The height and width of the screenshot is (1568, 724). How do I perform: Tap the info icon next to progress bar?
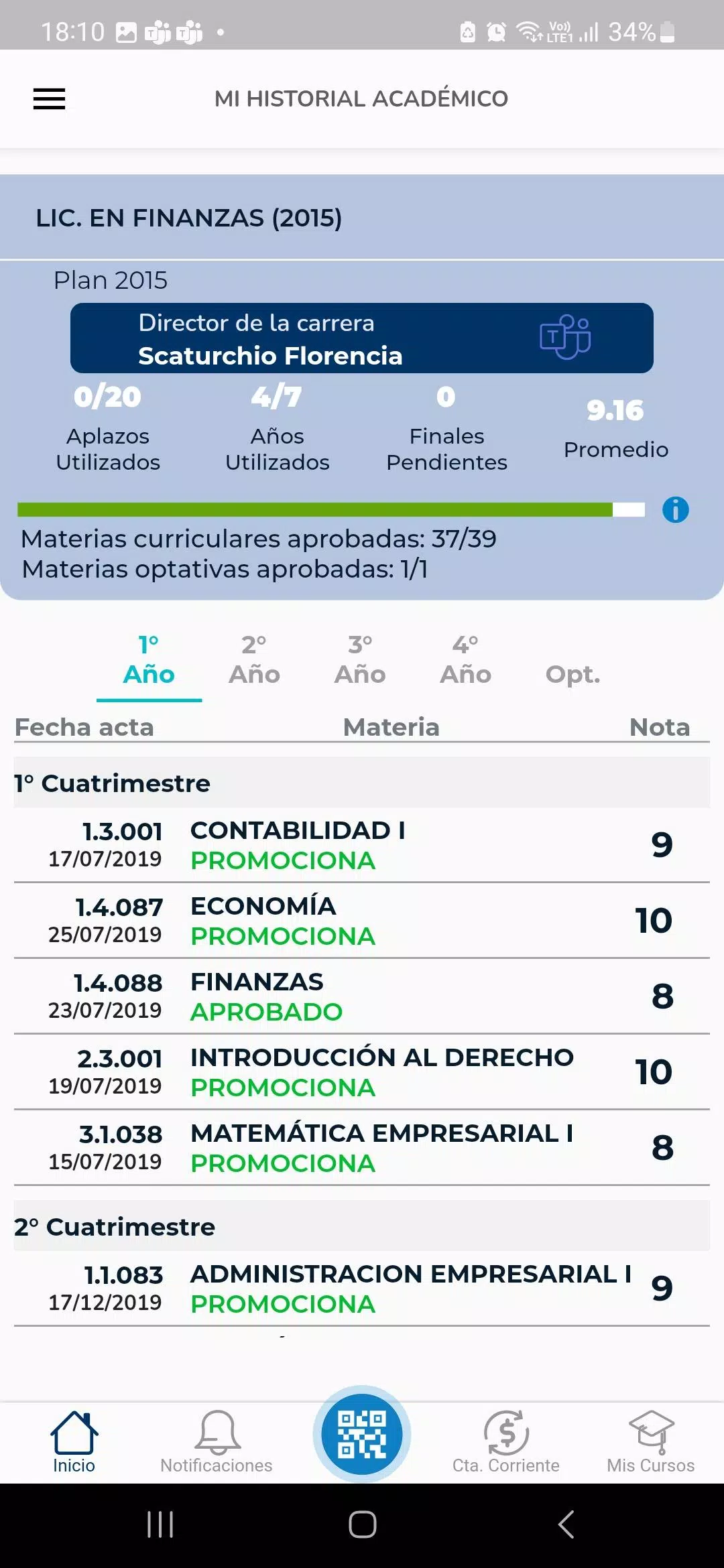point(676,510)
